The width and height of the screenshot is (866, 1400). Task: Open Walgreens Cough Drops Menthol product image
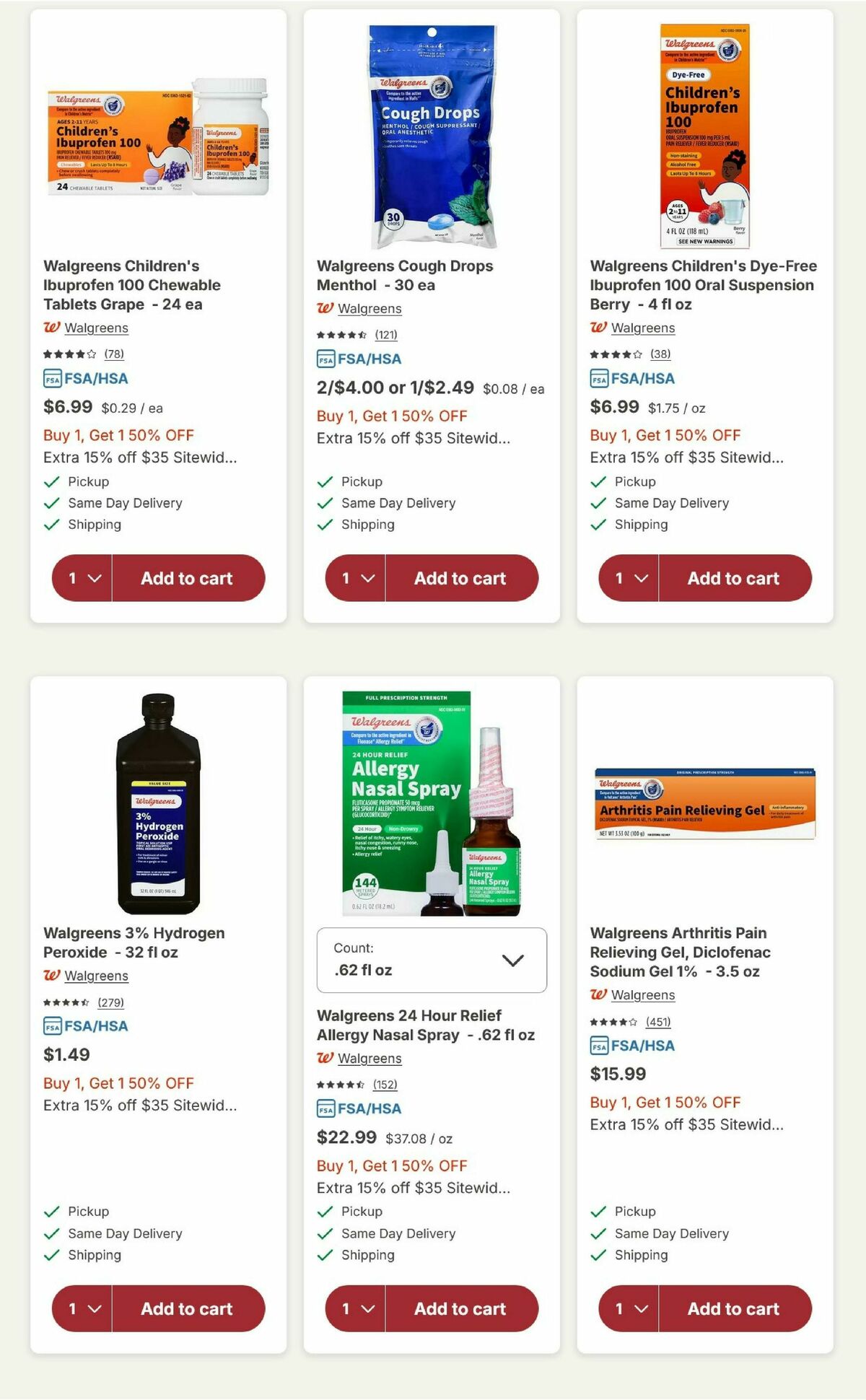432,137
